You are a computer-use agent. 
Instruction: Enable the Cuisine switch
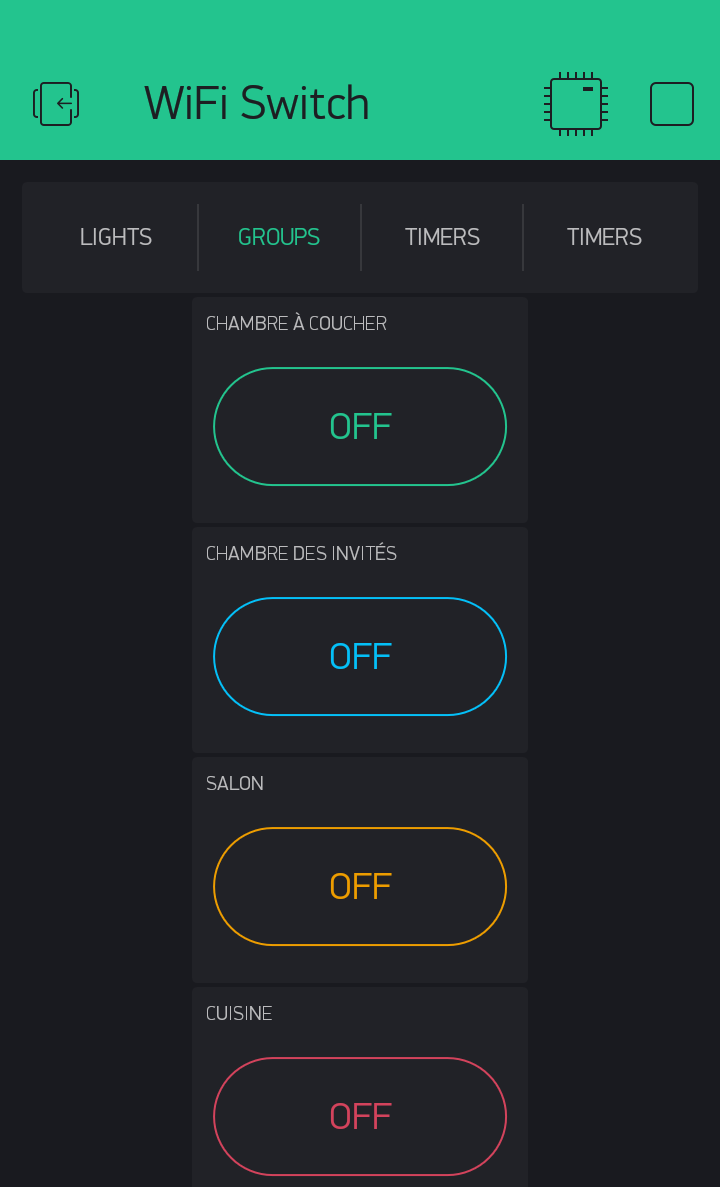360,1117
